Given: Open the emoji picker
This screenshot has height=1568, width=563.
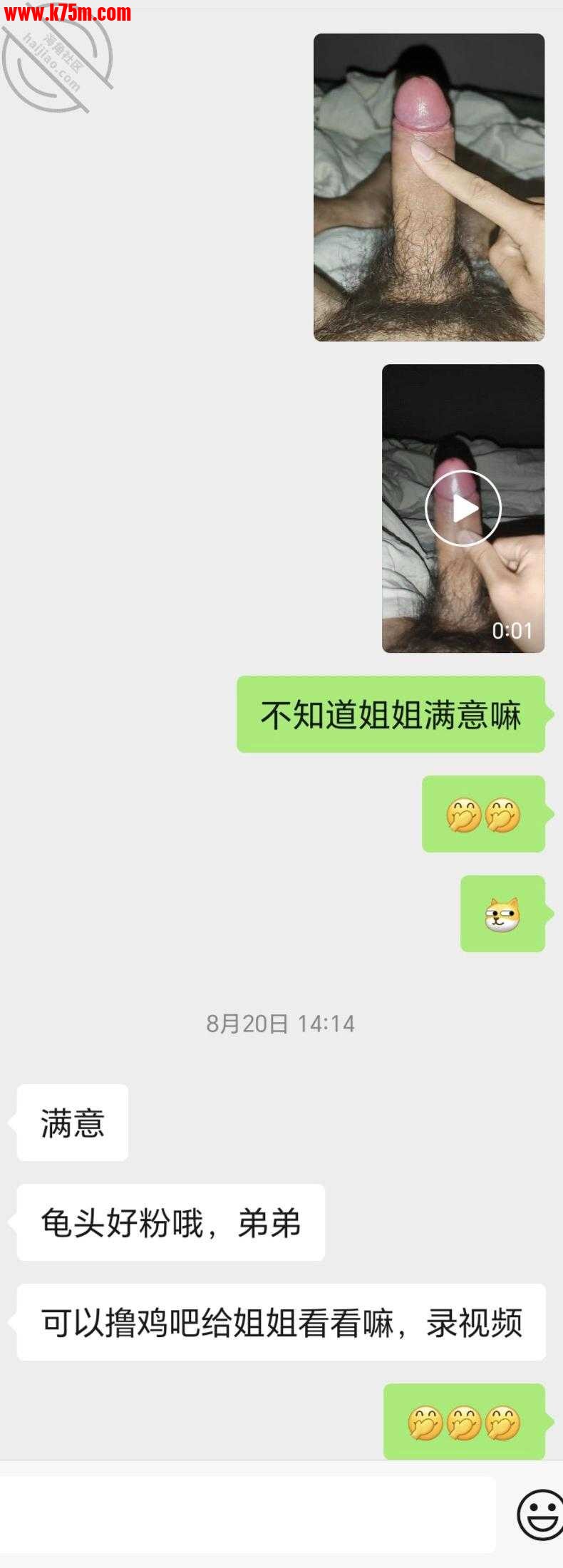Looking at the screenshot, I should click(539, 1514).
